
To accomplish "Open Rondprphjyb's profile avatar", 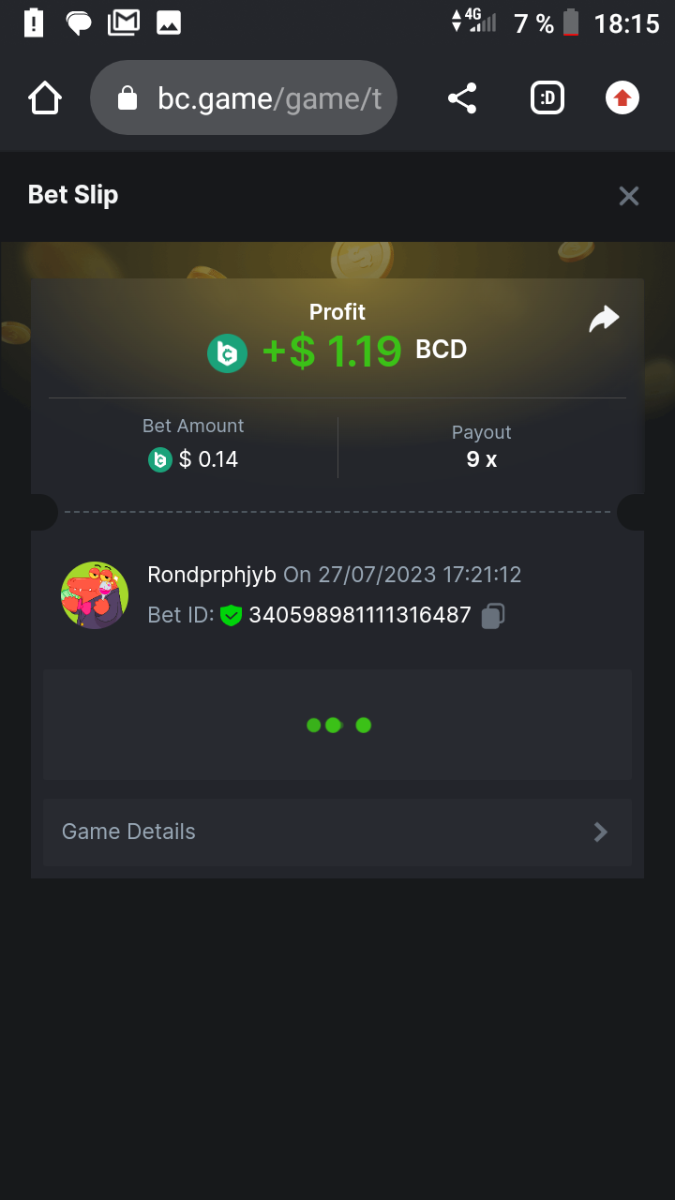I will (x=95, y=595).
